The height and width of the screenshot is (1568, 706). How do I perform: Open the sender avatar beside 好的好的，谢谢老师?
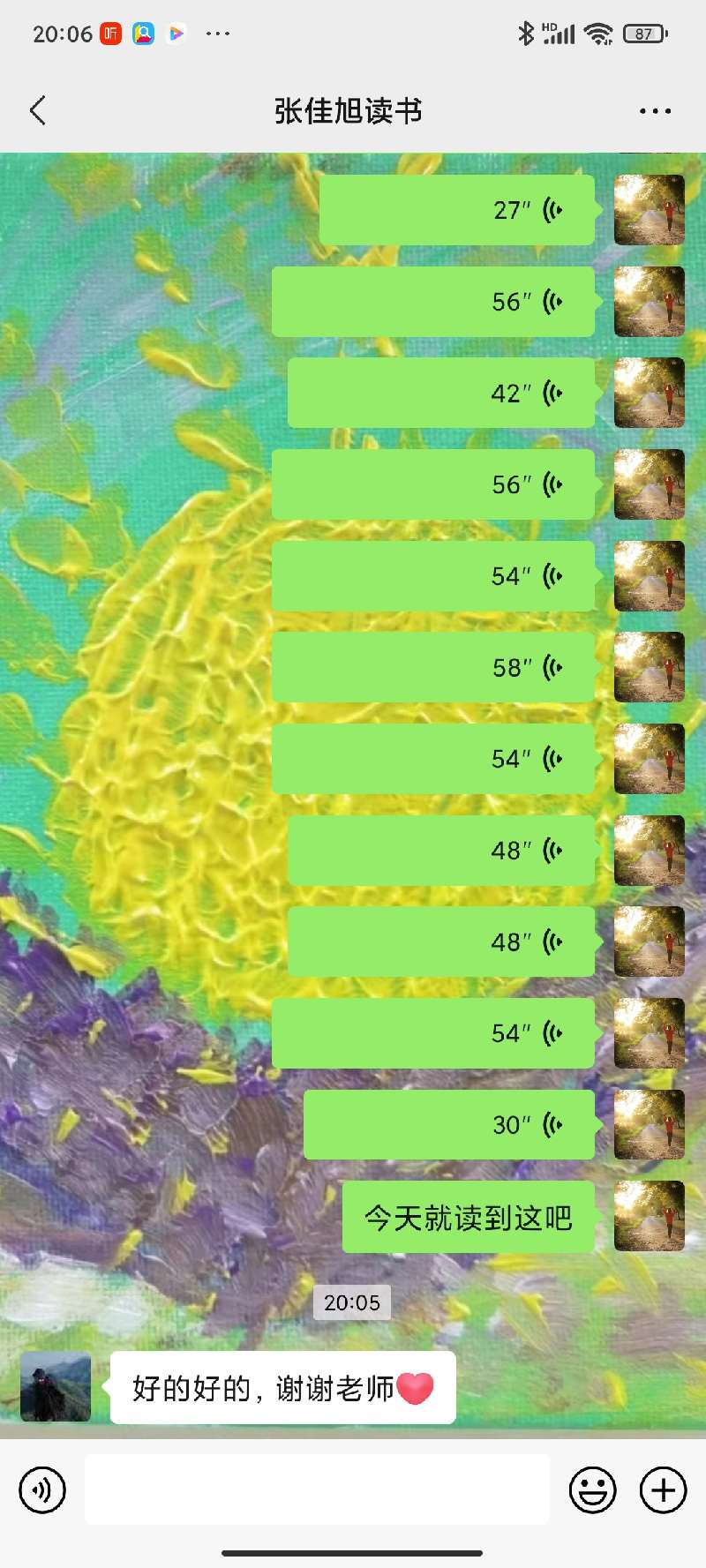pyautogui.click(x=56, y=1386)
